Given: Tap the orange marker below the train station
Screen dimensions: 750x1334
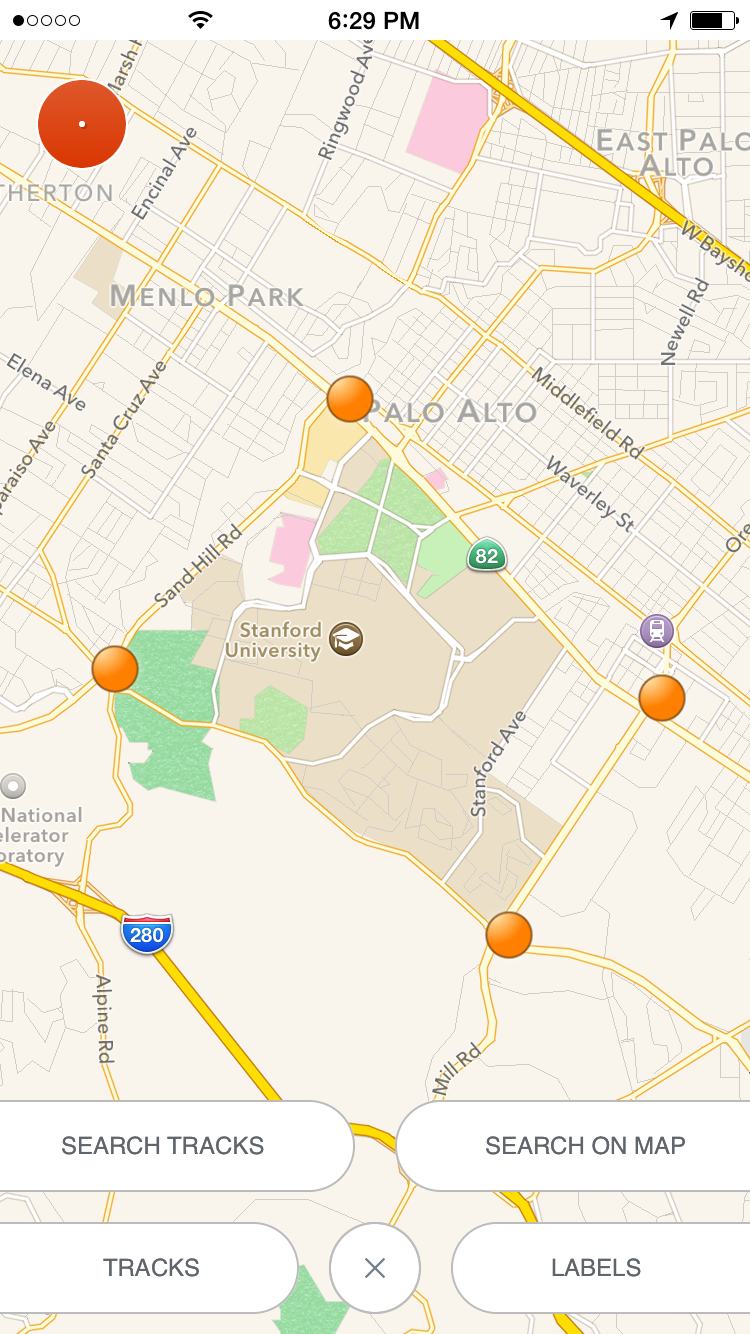Looking at the screenshot, I should point(661,698).
